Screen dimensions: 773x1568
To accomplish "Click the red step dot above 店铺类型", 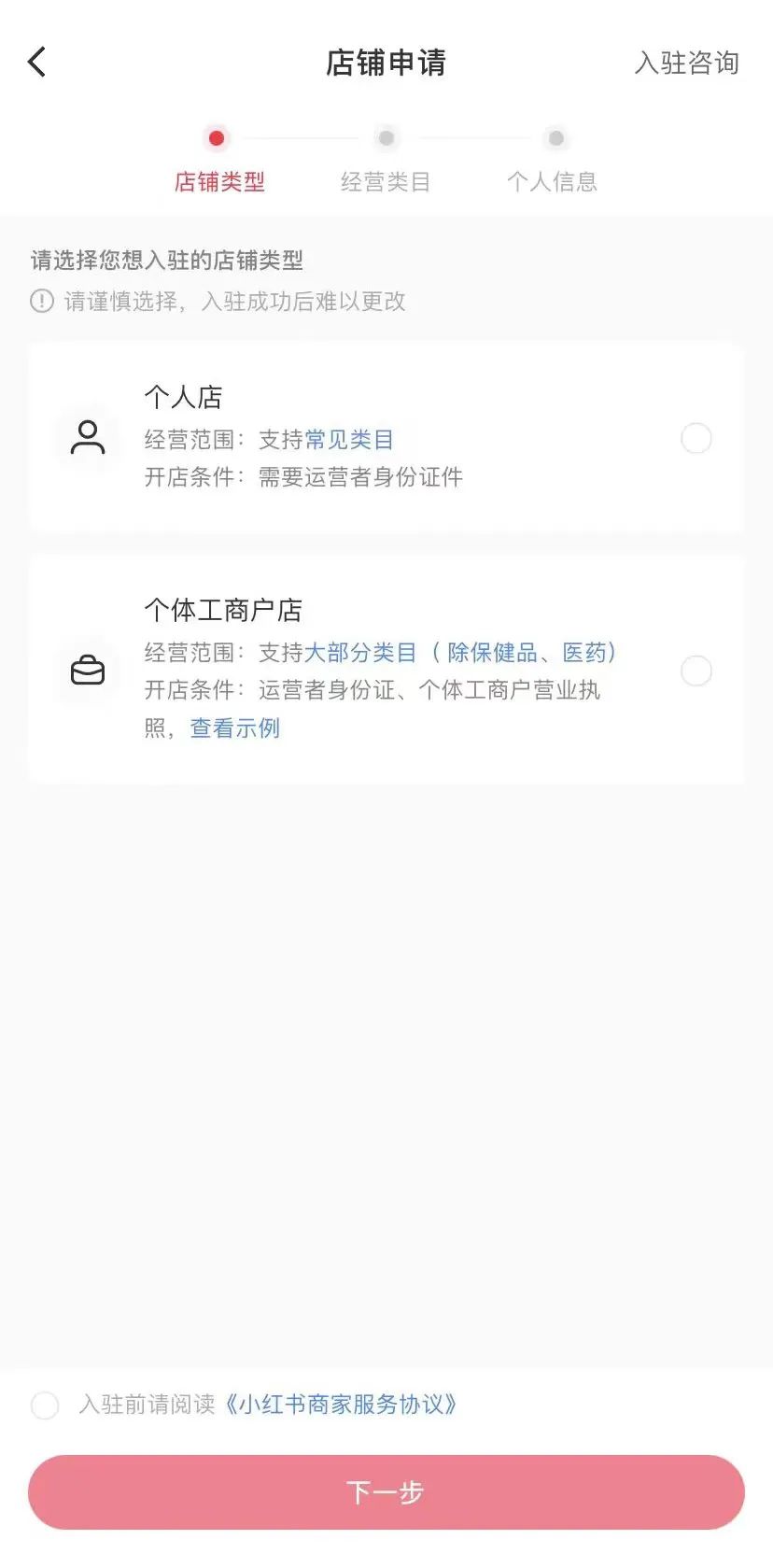I will 217,137.
